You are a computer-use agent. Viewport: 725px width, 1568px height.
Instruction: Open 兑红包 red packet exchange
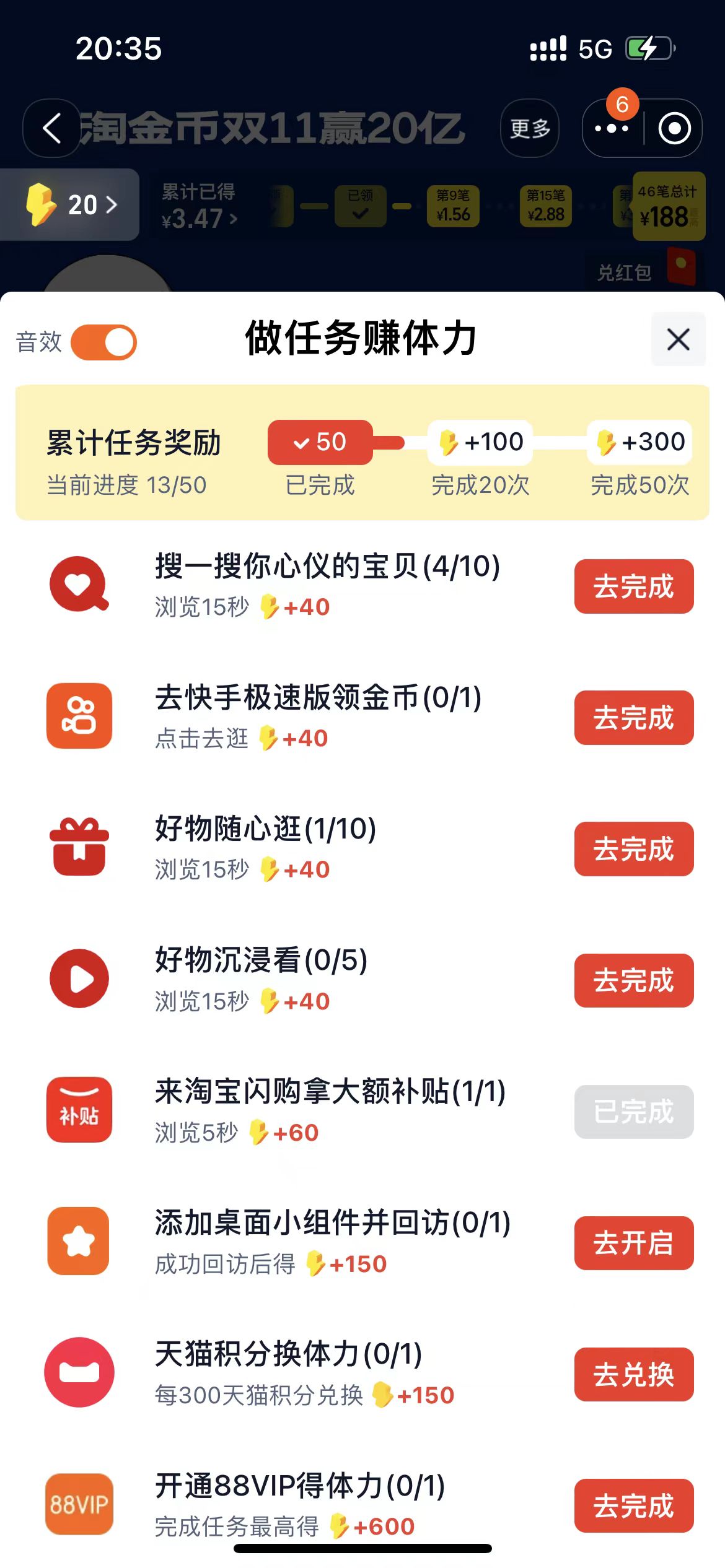click(x=644, y=271)
